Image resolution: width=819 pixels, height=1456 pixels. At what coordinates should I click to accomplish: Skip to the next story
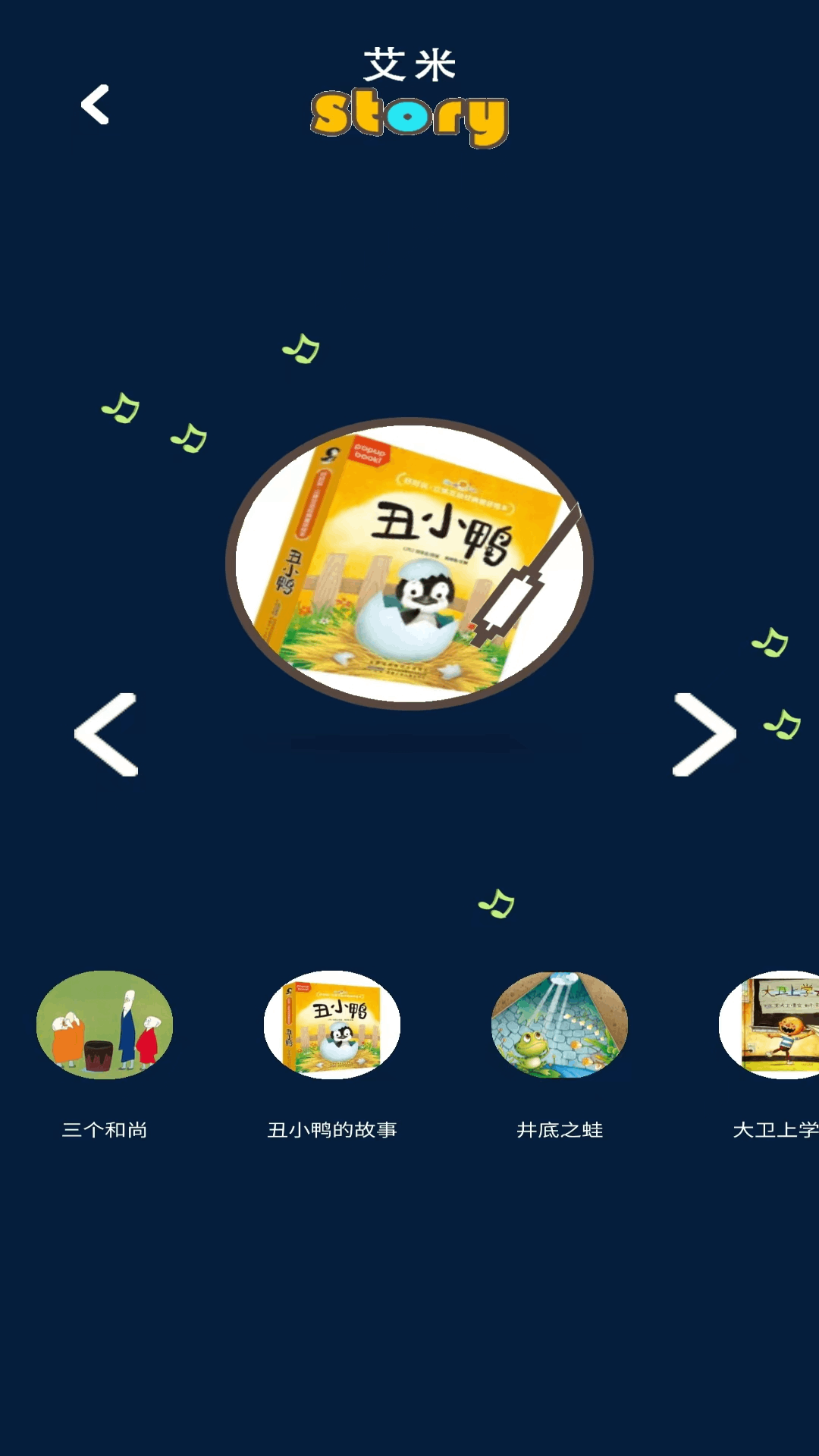704,734
